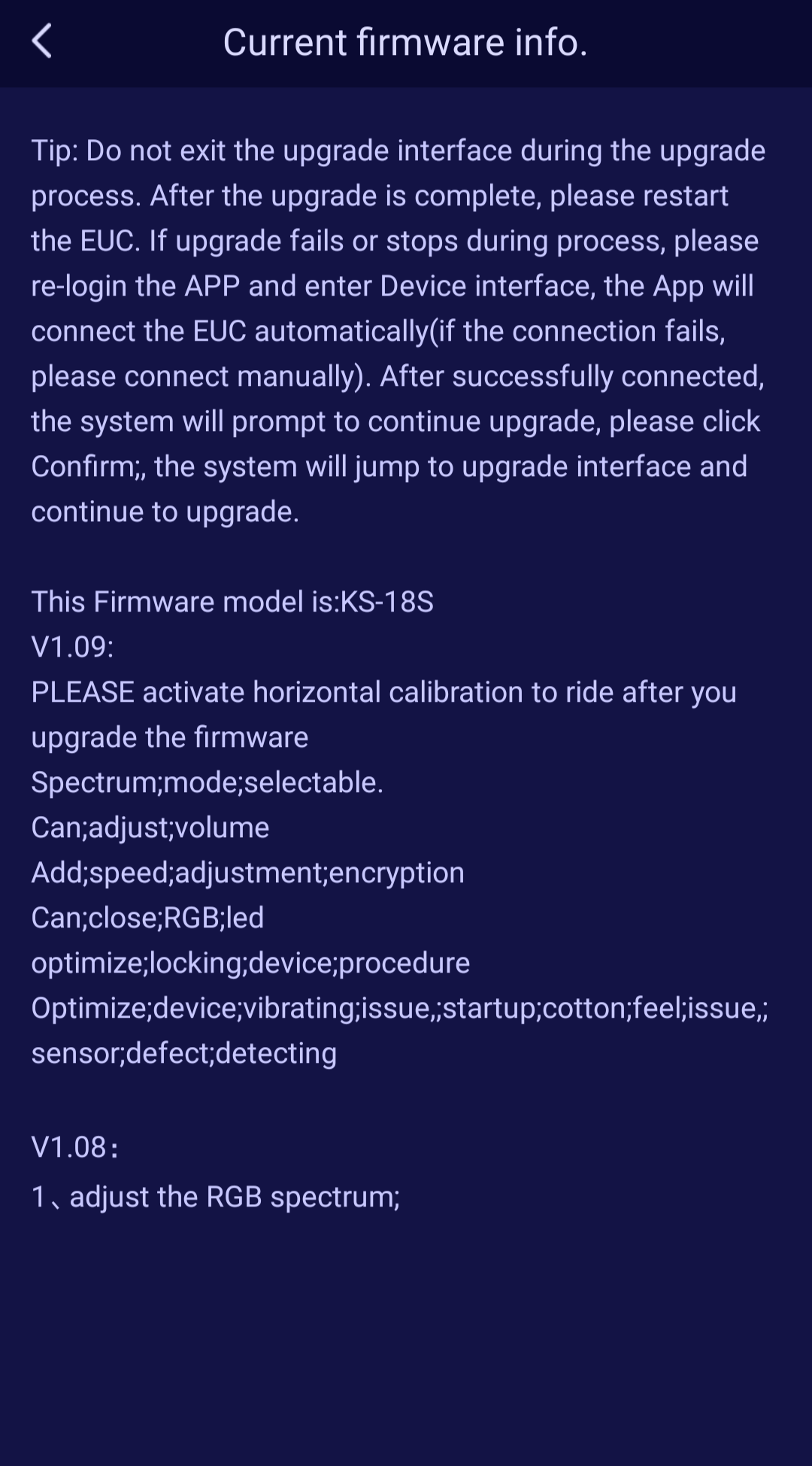812x1466 pixels.
Task: Go back from the firmware info page
Action: [x=42, y=41]
